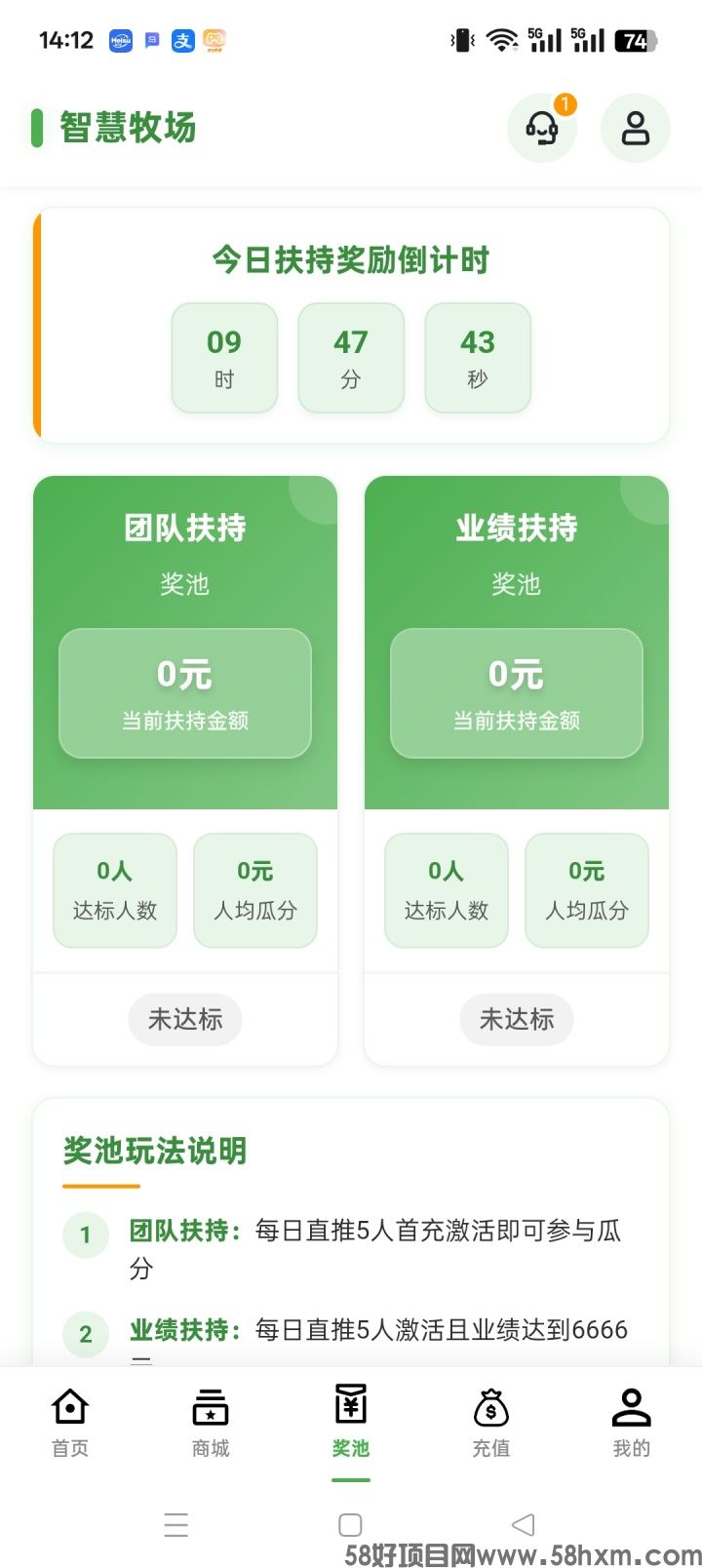Tap the system back button

point(524,1524)
